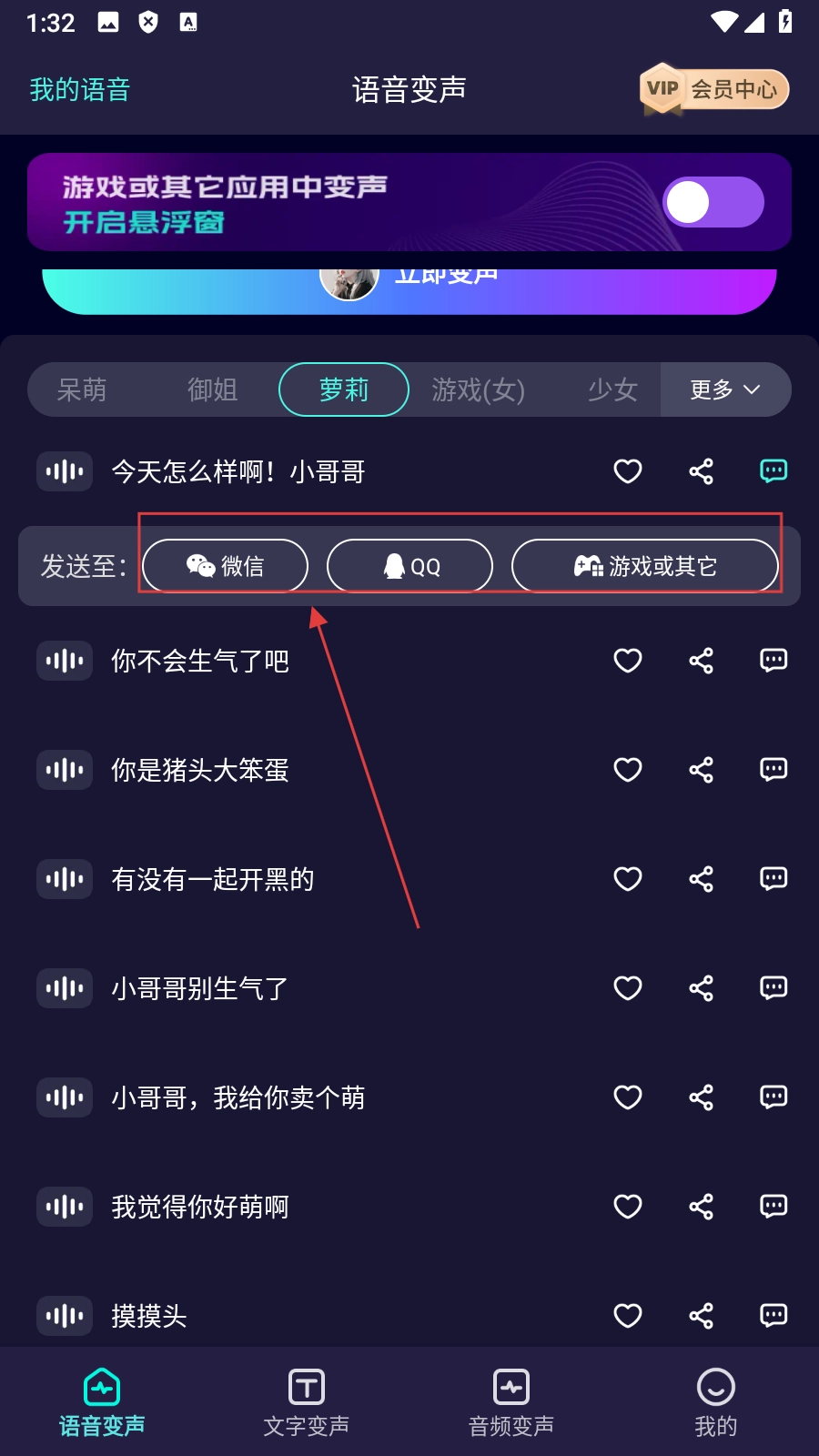
Task: Send the voice to 微信
Action: click(225, 566)
